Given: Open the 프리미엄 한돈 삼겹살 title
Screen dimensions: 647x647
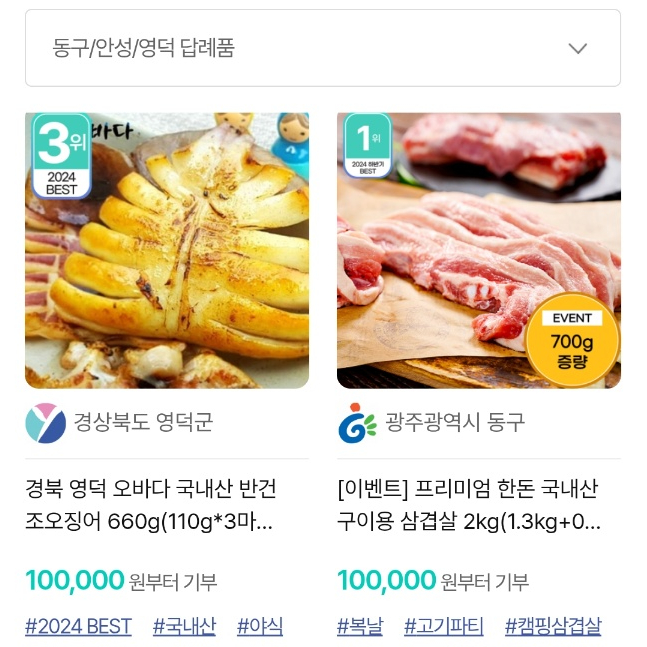Looking at the screenshot, I should coord(469,506).
